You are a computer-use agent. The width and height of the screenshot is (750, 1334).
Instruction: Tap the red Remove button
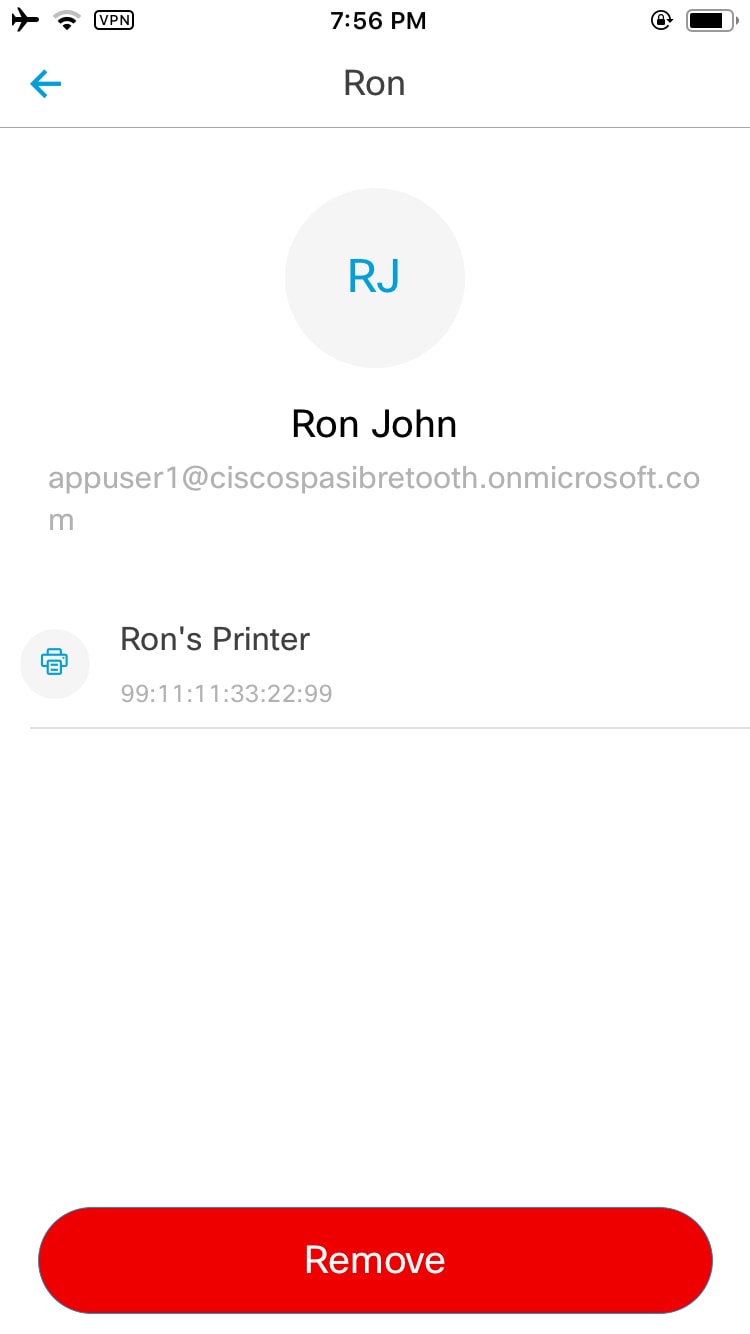click(375, 1260)
